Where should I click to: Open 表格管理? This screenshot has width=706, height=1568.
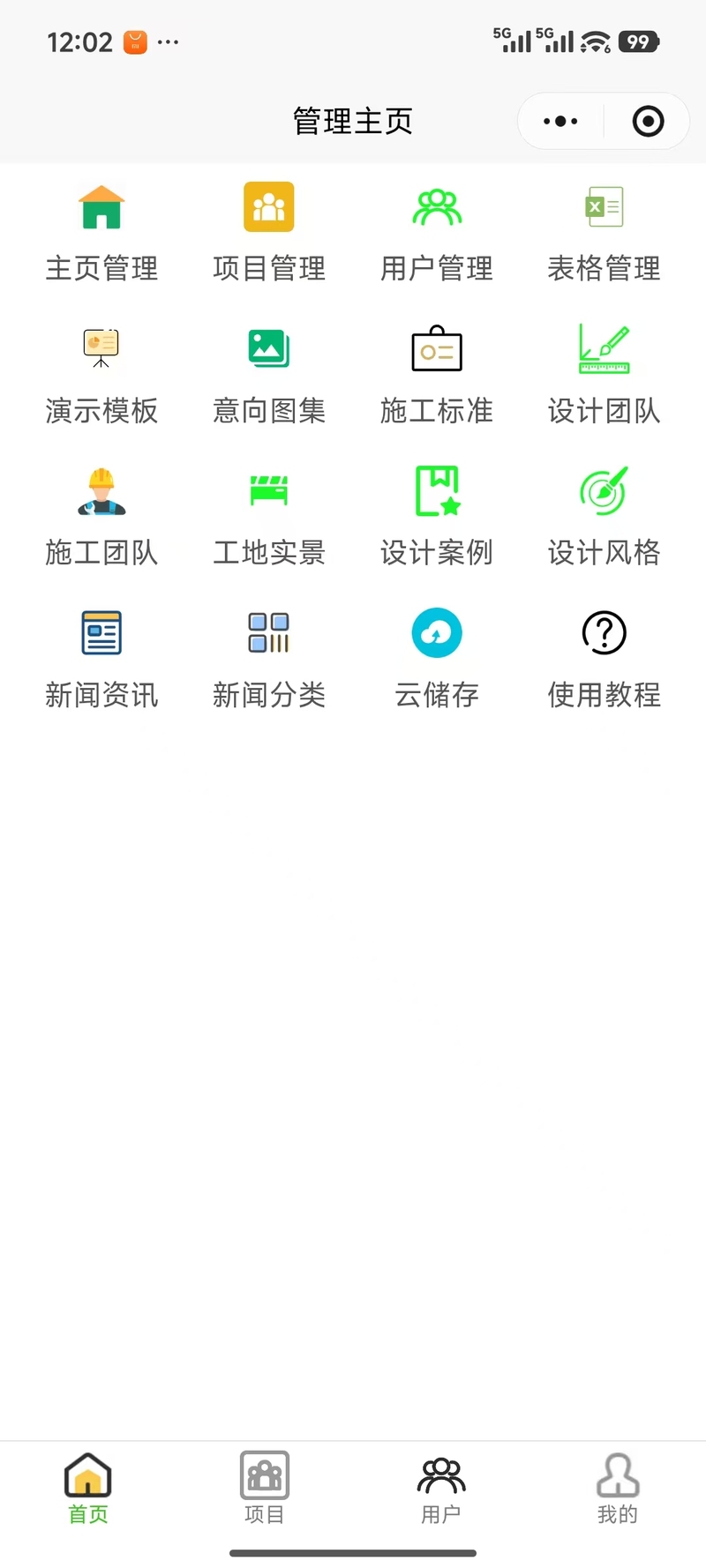coord(605,233)
